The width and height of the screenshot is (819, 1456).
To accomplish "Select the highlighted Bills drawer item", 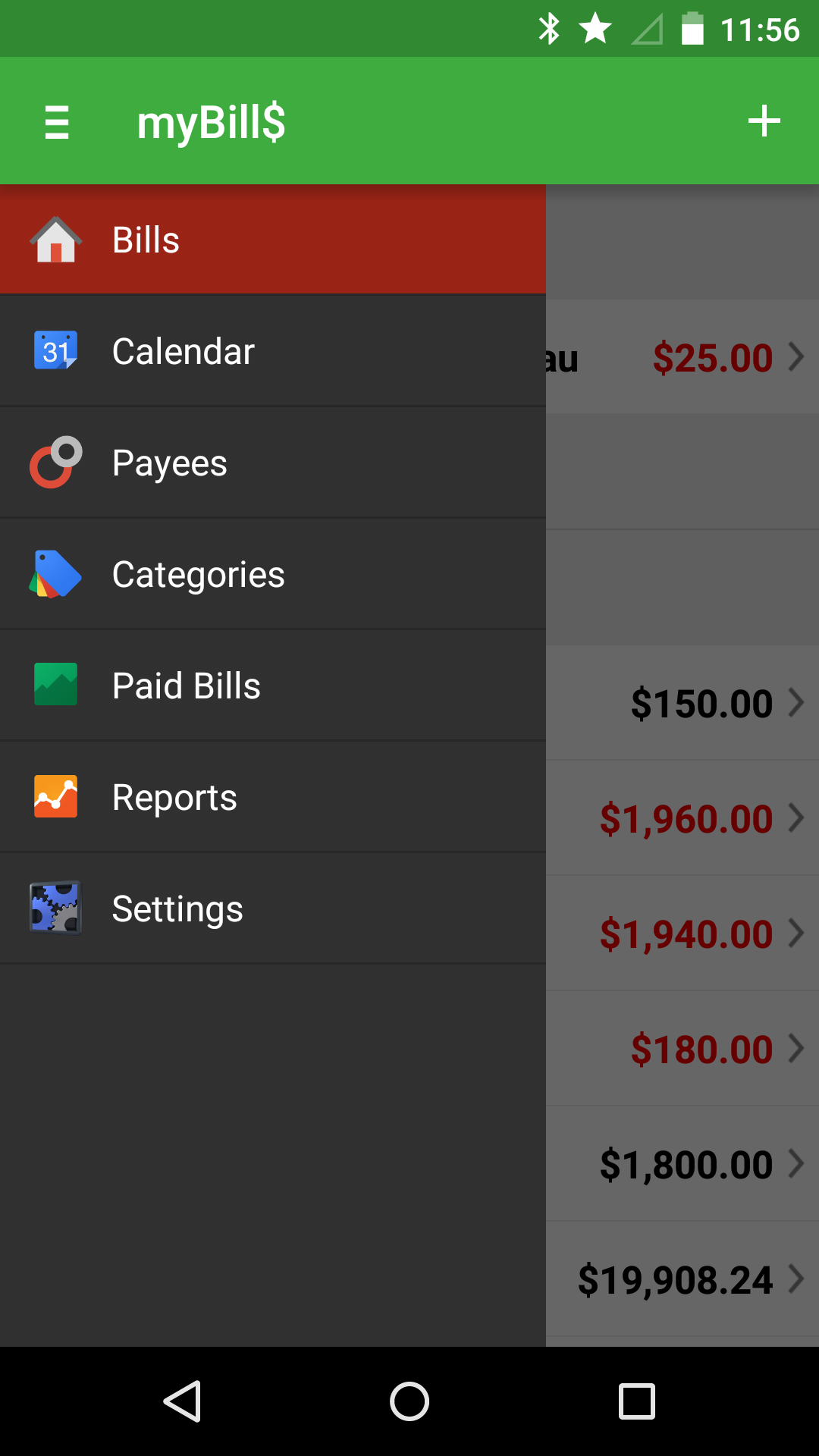I will point(146,239).
